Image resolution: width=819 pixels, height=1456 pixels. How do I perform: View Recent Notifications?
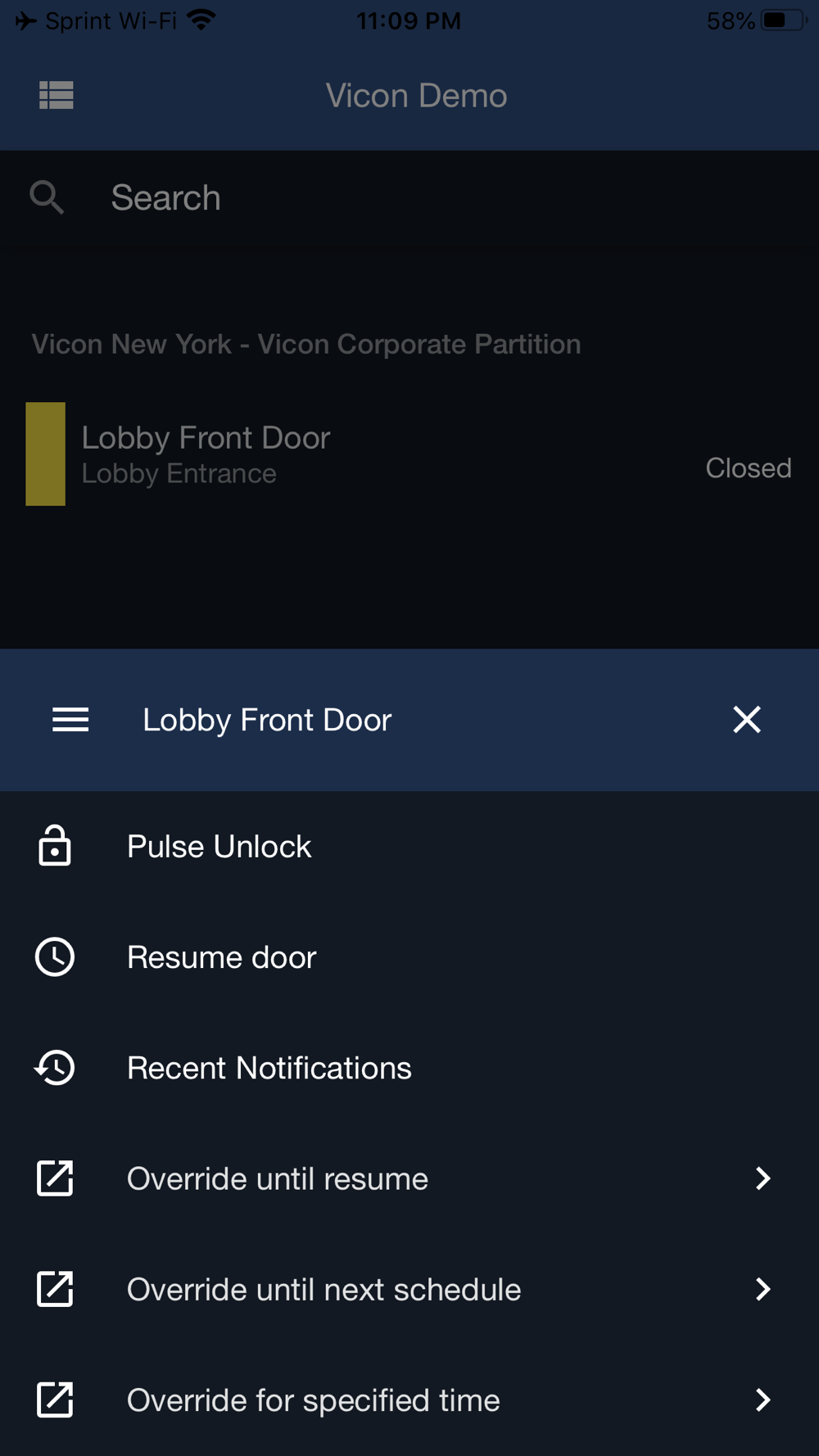pyautogui.click(x=409, y=1068)
